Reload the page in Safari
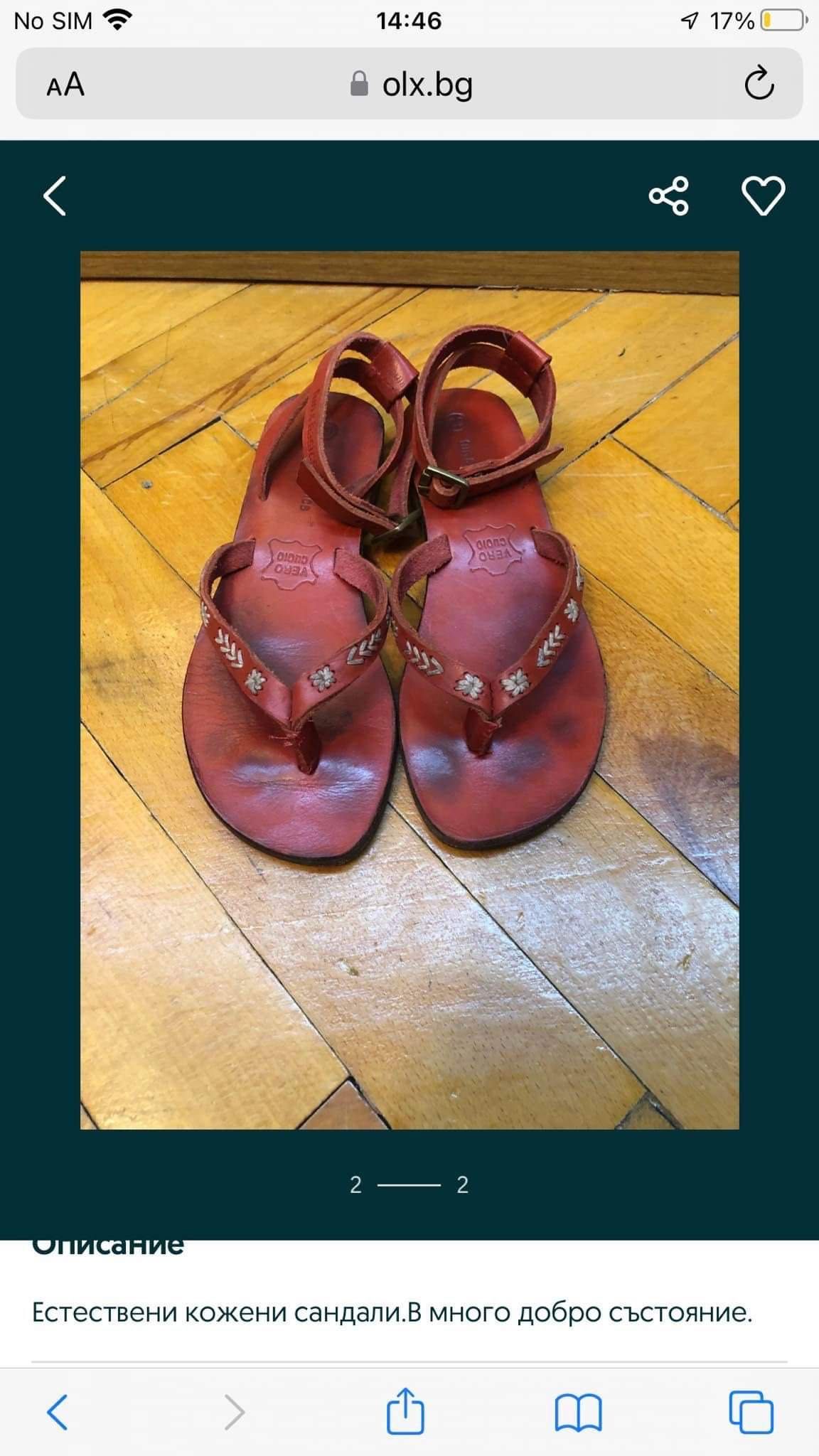The width and height of the screenshot is (819, 1456). tap(759, 85)
